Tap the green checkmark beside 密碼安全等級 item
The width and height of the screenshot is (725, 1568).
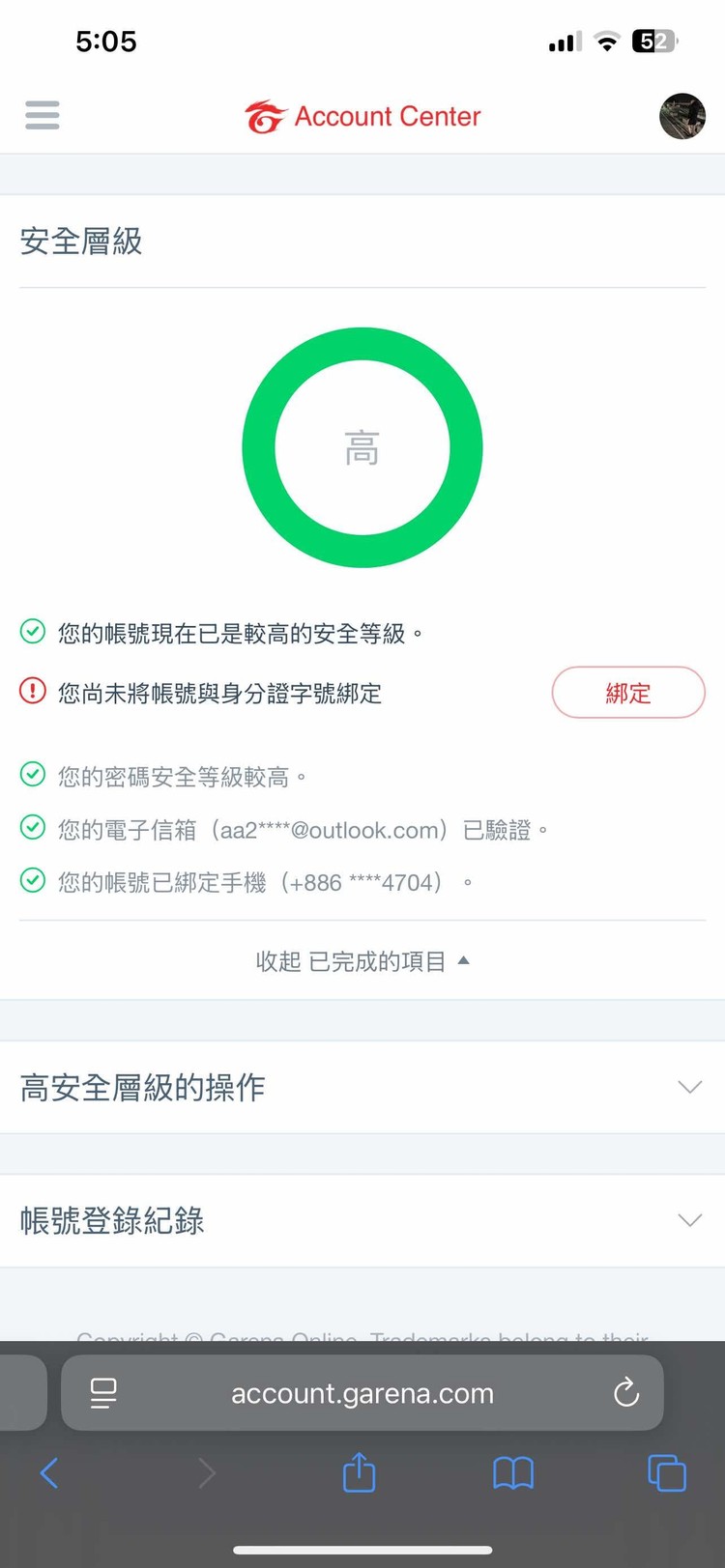click(32, 775)
